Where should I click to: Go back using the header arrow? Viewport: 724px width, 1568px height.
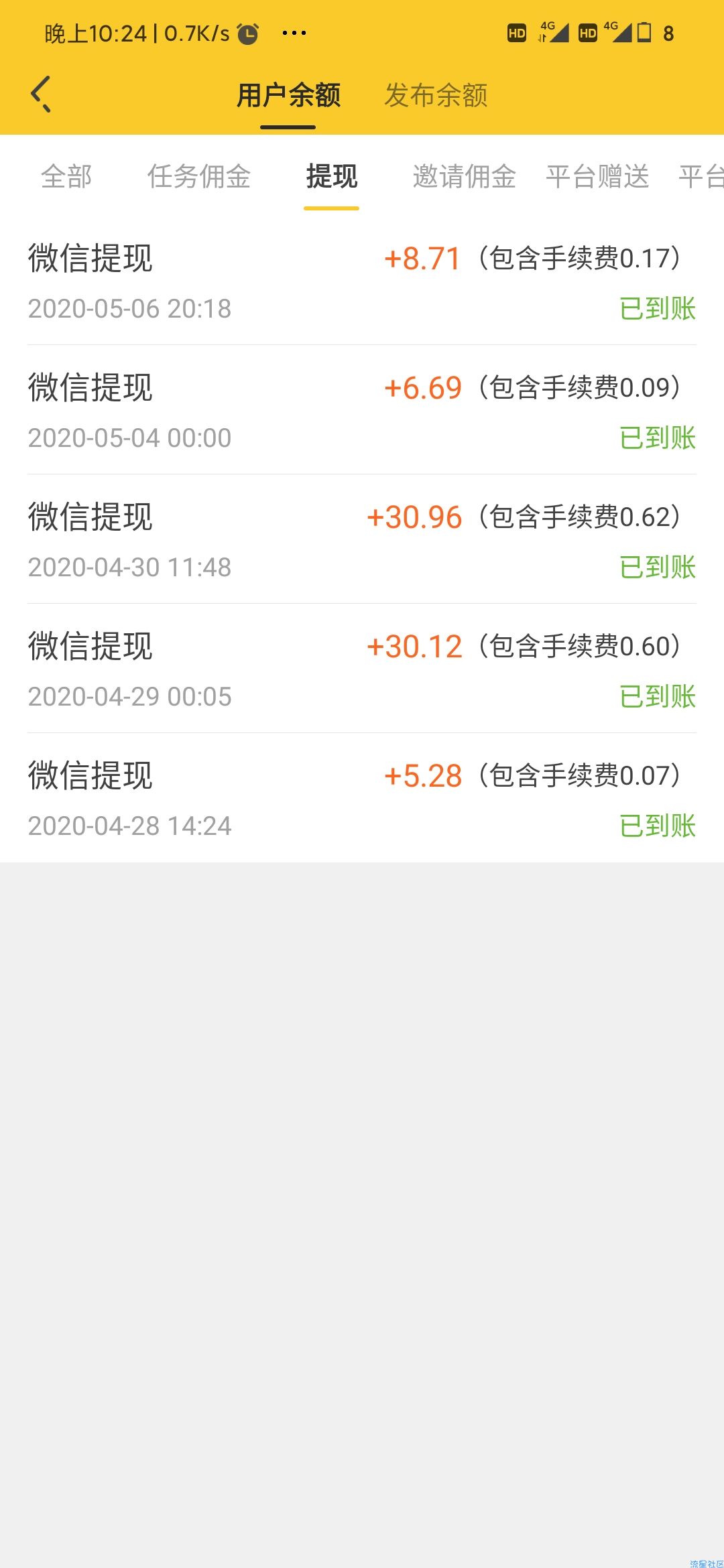point(41,94)
